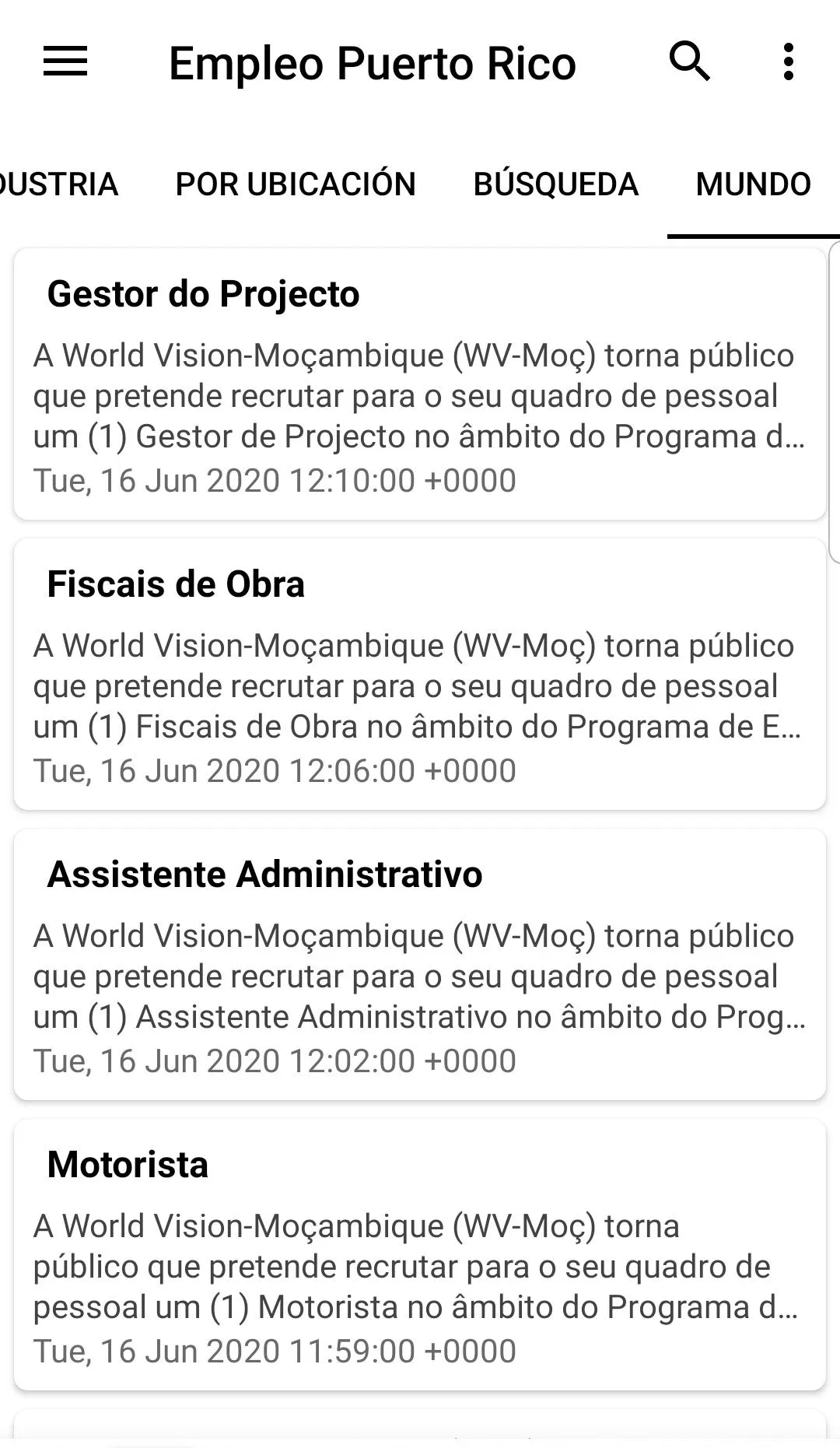View the Assistente Administrativo job posting
The image size is (840, 1448).
(420, 965)
